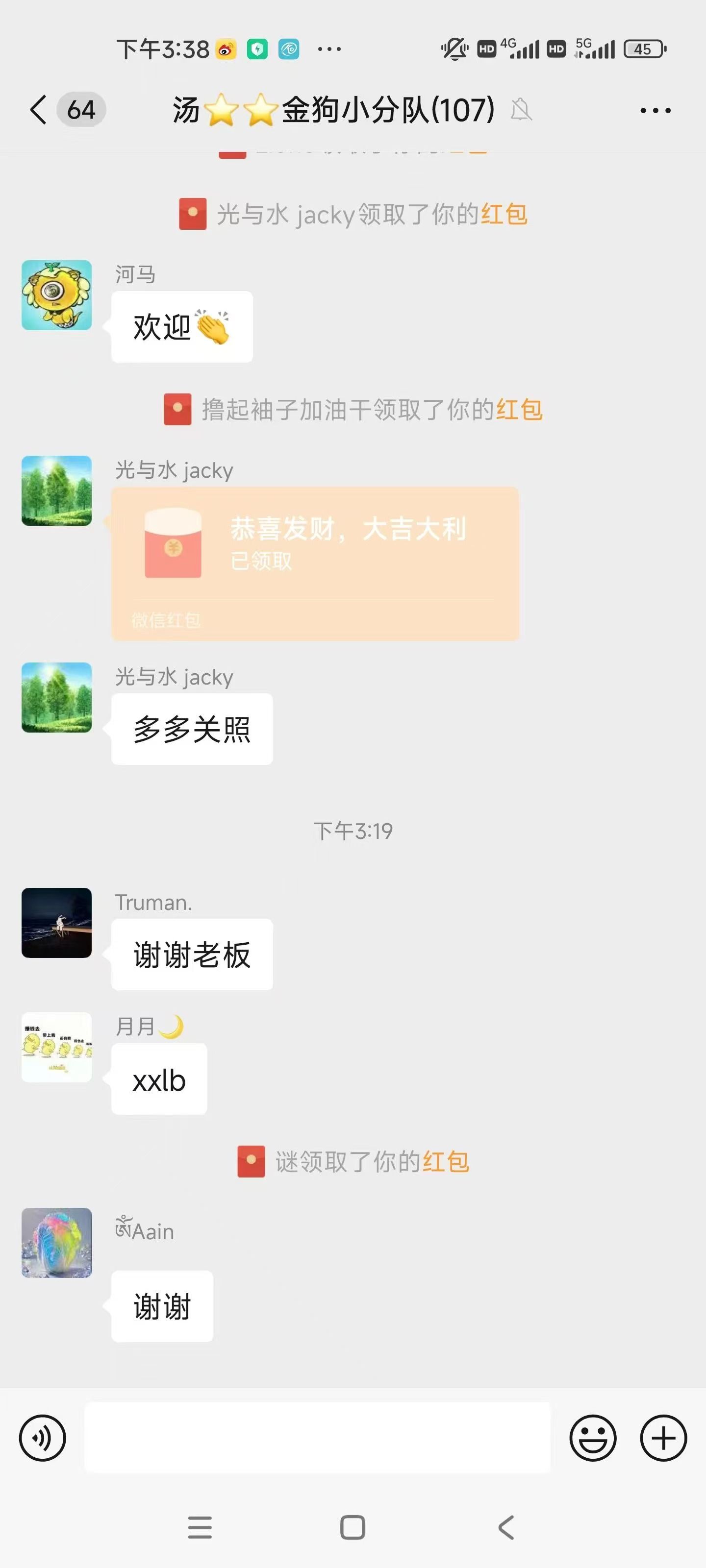Tap the system home button
Screen dimensions: 706x1568
pos(352,1527)
